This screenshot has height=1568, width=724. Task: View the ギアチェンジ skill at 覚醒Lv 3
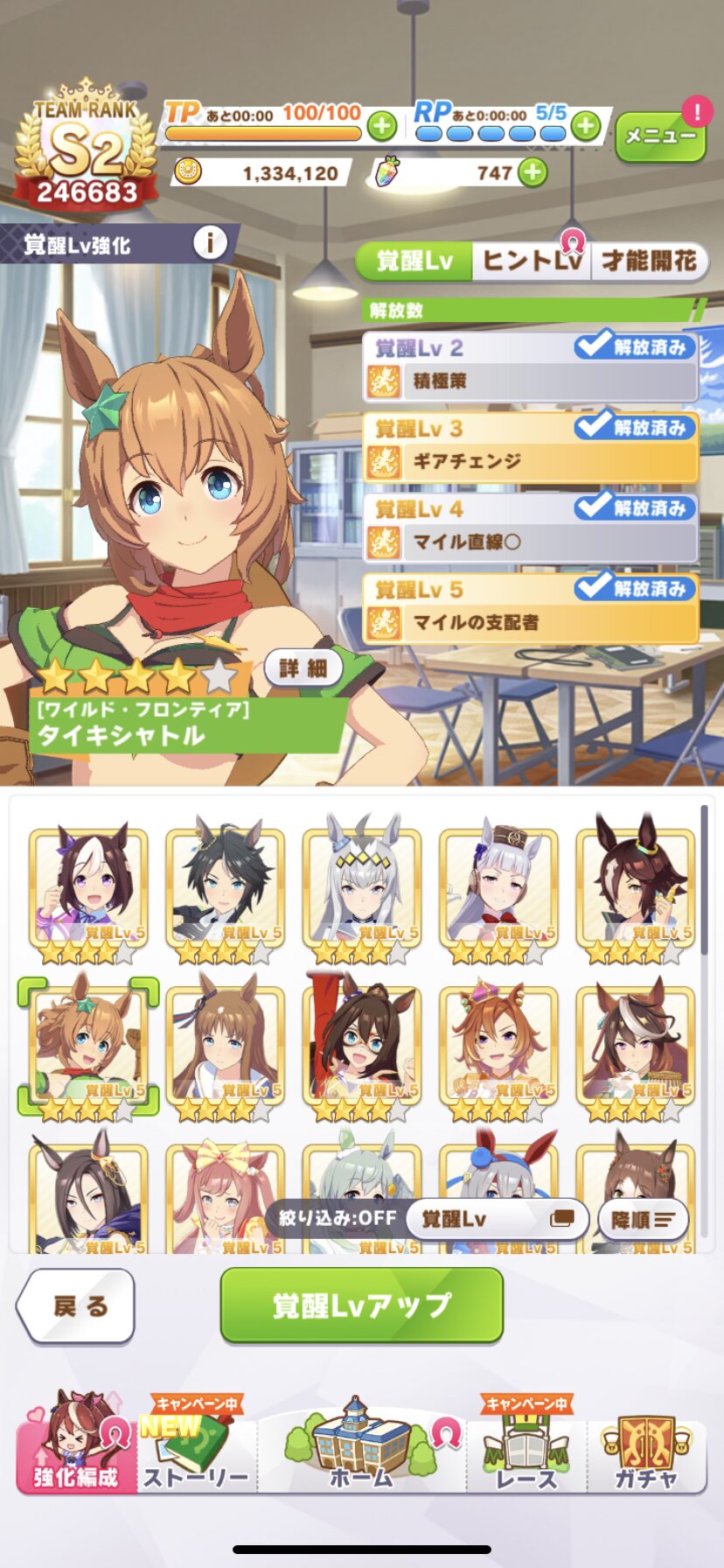coord(530,461)
